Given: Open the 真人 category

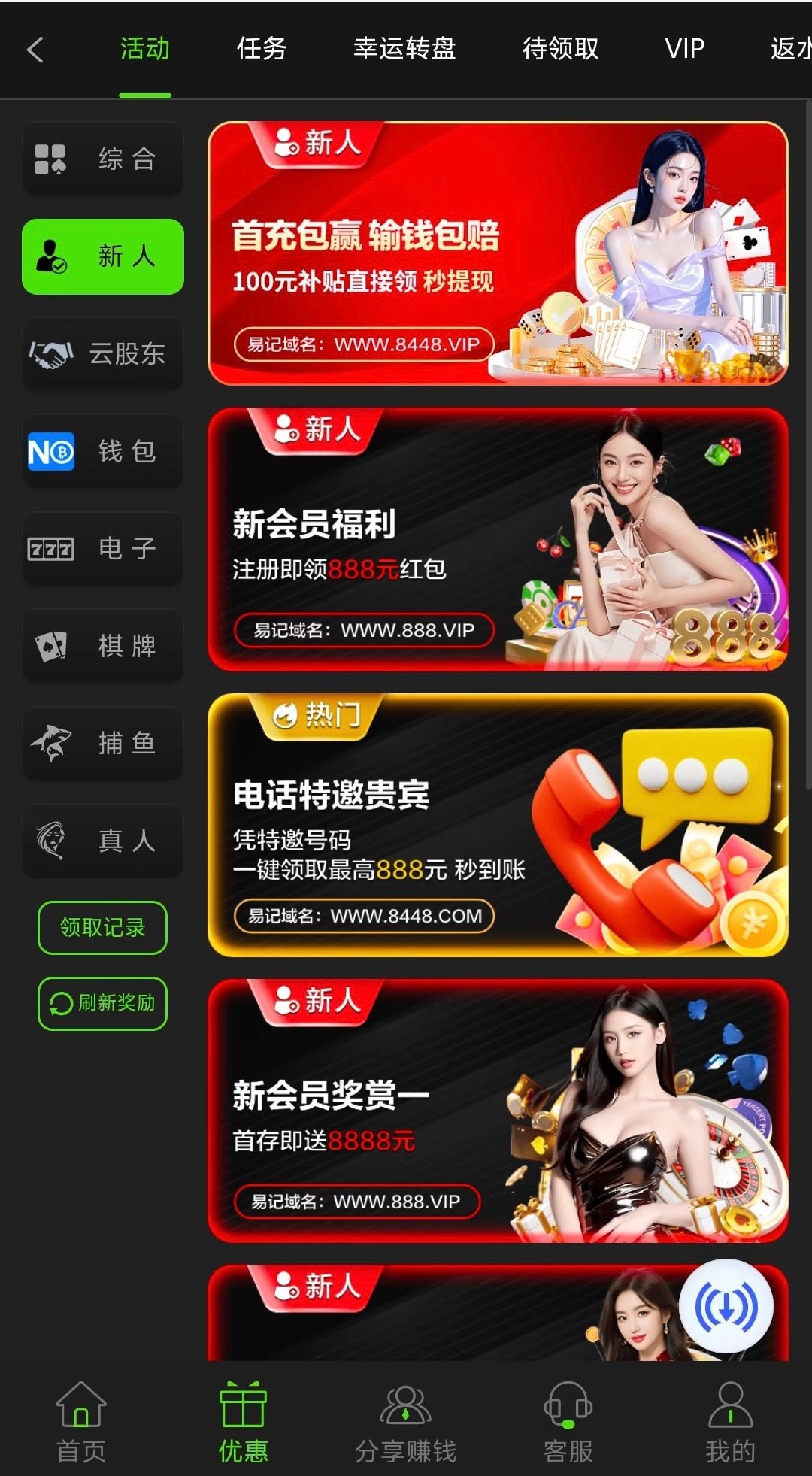Looking at the screenshot, I should [x=103, y=840].
